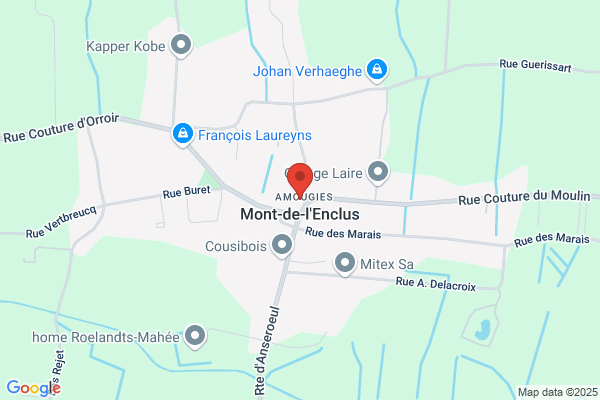Select the red dropped location pin

[300, 180]
